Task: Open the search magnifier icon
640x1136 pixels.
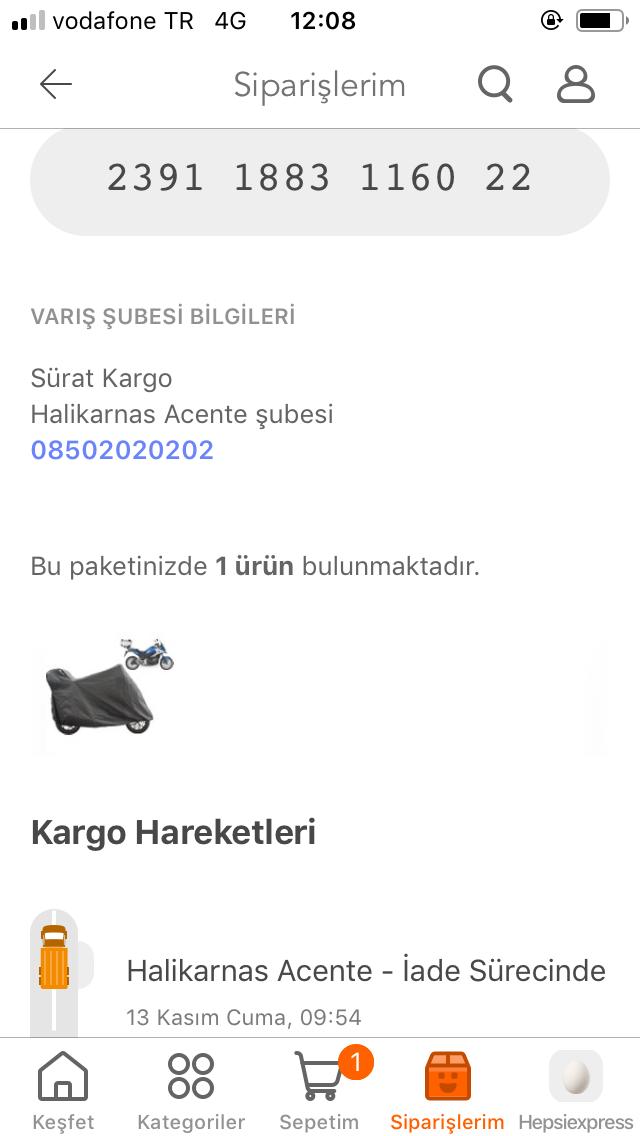Action: click(496, 85)
